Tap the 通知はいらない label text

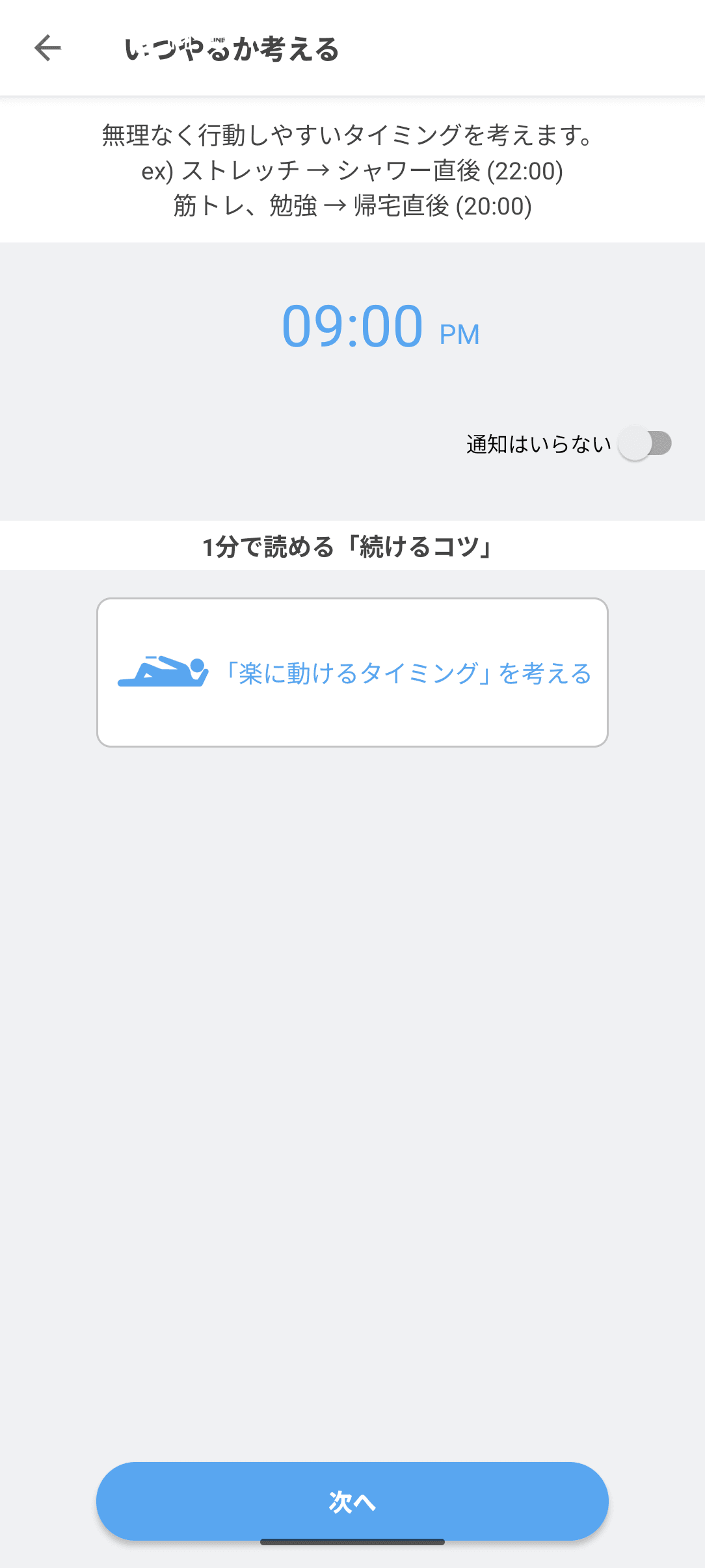point(537,444)
